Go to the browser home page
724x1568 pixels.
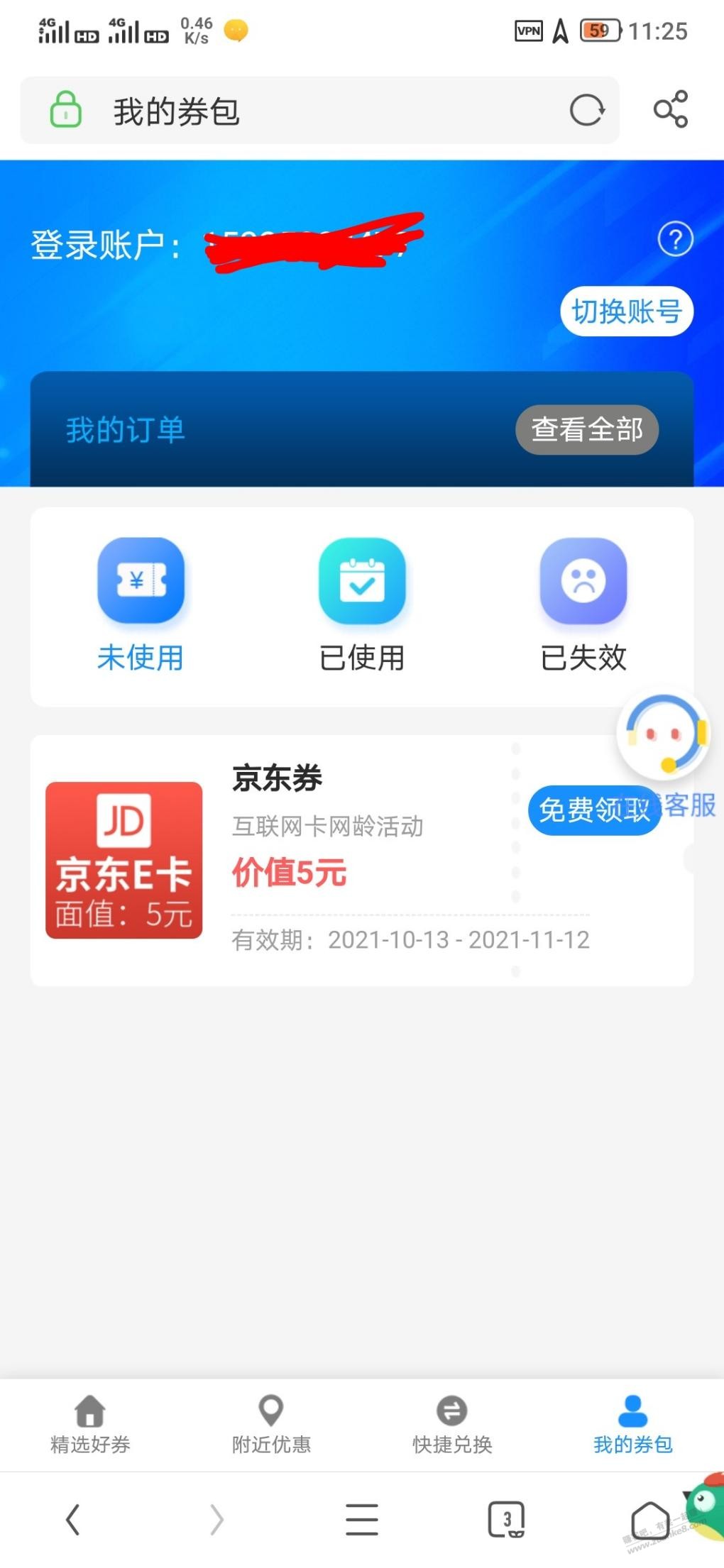click(x=650, y=1520)
